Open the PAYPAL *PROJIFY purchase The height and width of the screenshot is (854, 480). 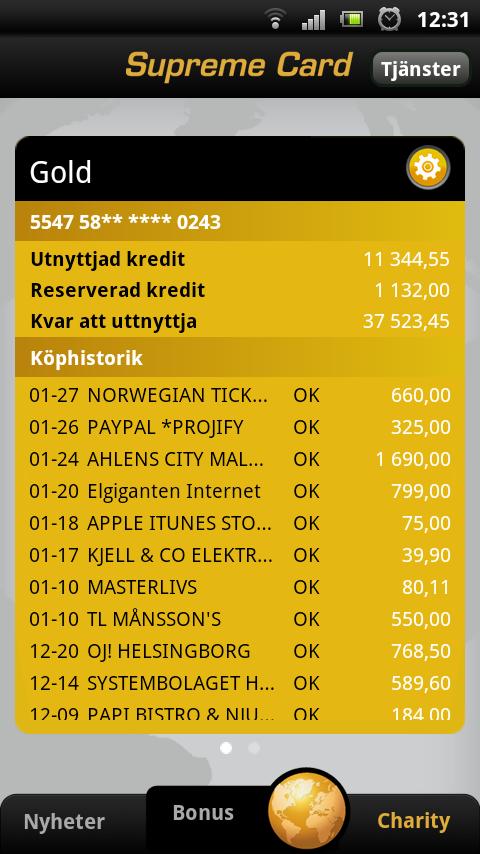(240, 427)
